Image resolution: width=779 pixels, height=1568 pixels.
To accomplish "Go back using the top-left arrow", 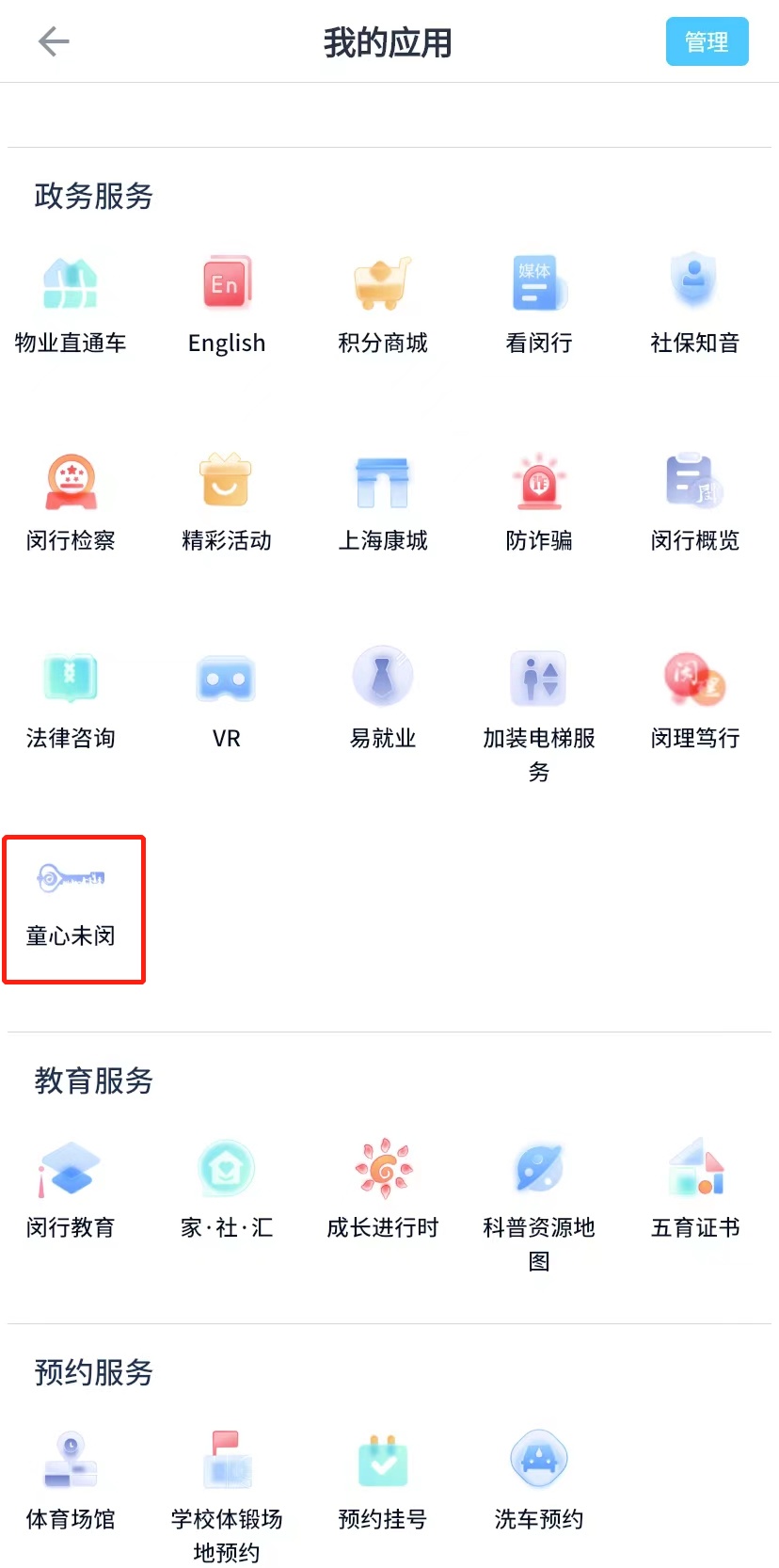I will (x=54, y=41).
